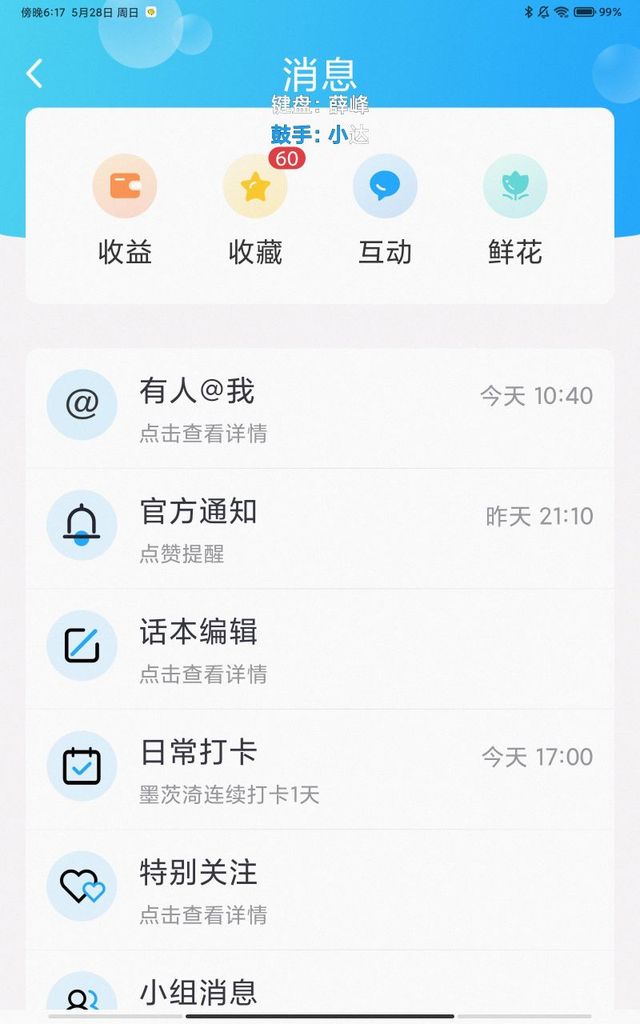Open 日常打卡 daily check-in
The image size is (640, 1024).
point(320,769)
